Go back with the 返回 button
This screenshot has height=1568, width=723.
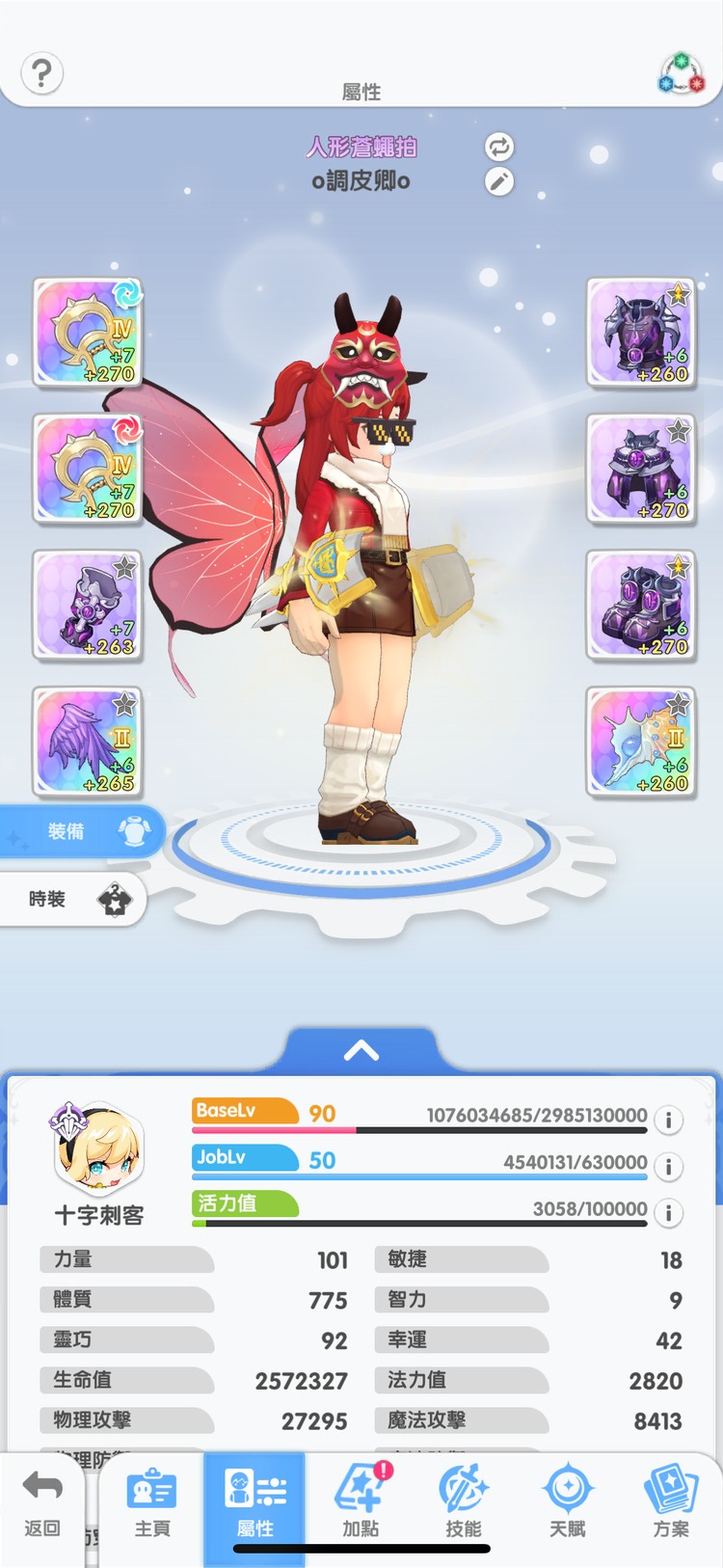coord(41,1504)
